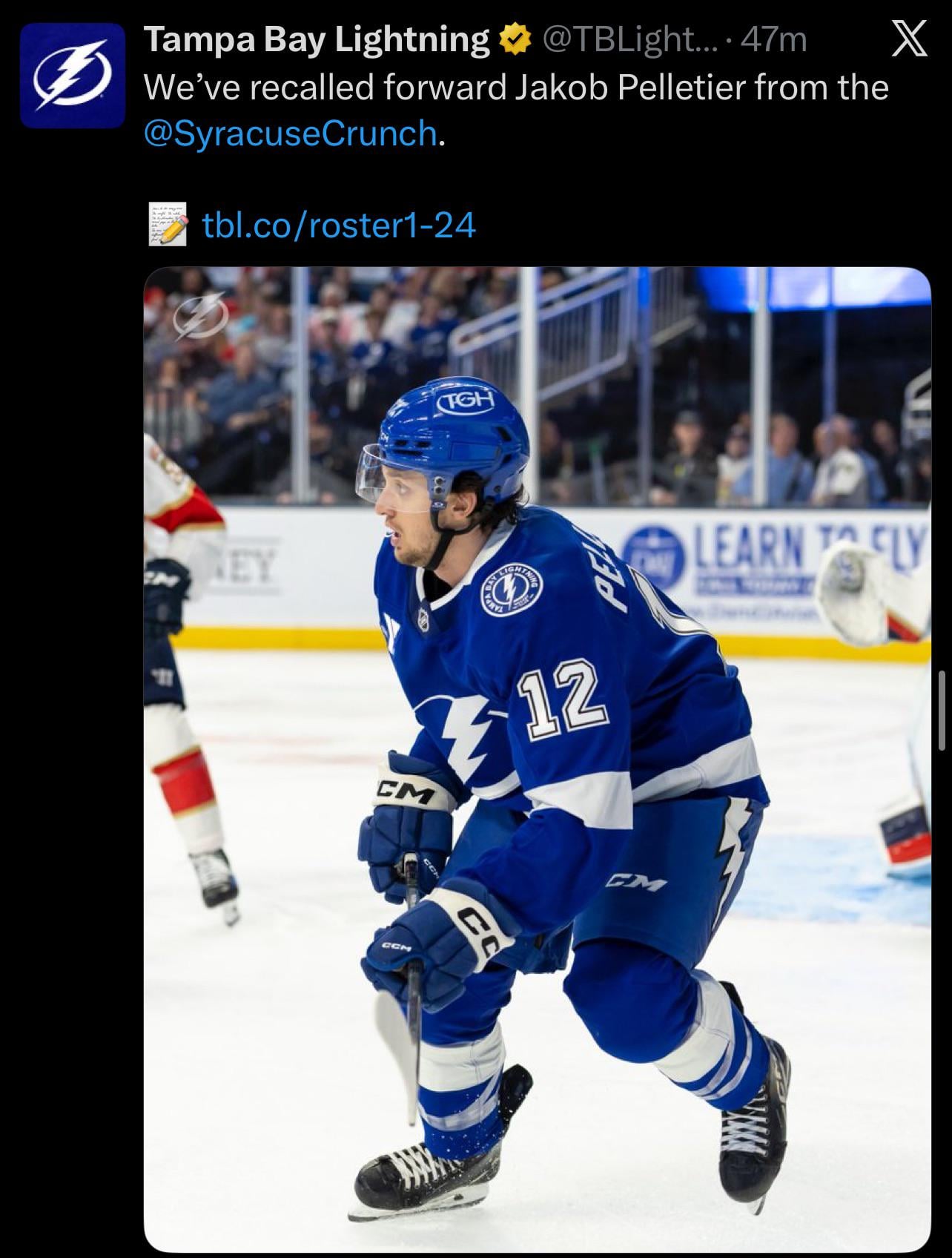952x1258 pixels.
Task: Open the Tampa Bay Lightning profile avatar
Action: (x=72, y=75)
